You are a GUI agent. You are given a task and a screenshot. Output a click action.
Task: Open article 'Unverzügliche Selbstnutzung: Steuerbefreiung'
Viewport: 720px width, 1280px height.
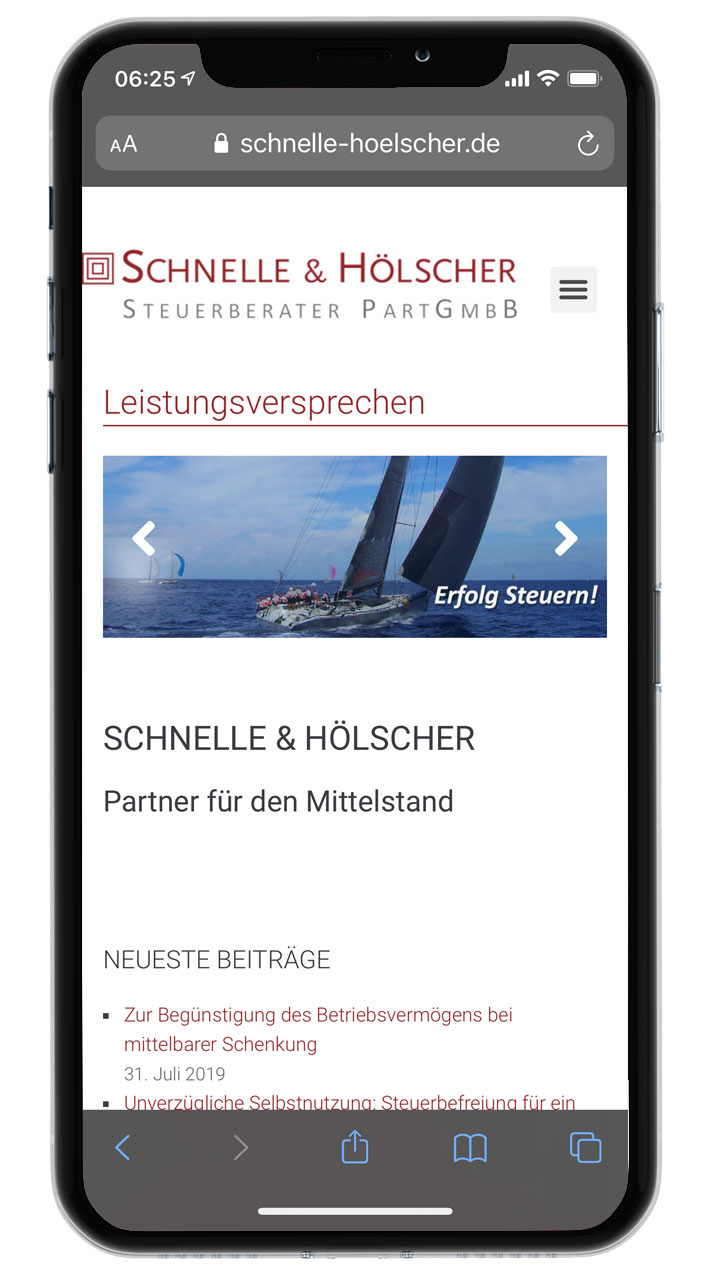(350, 1102)
